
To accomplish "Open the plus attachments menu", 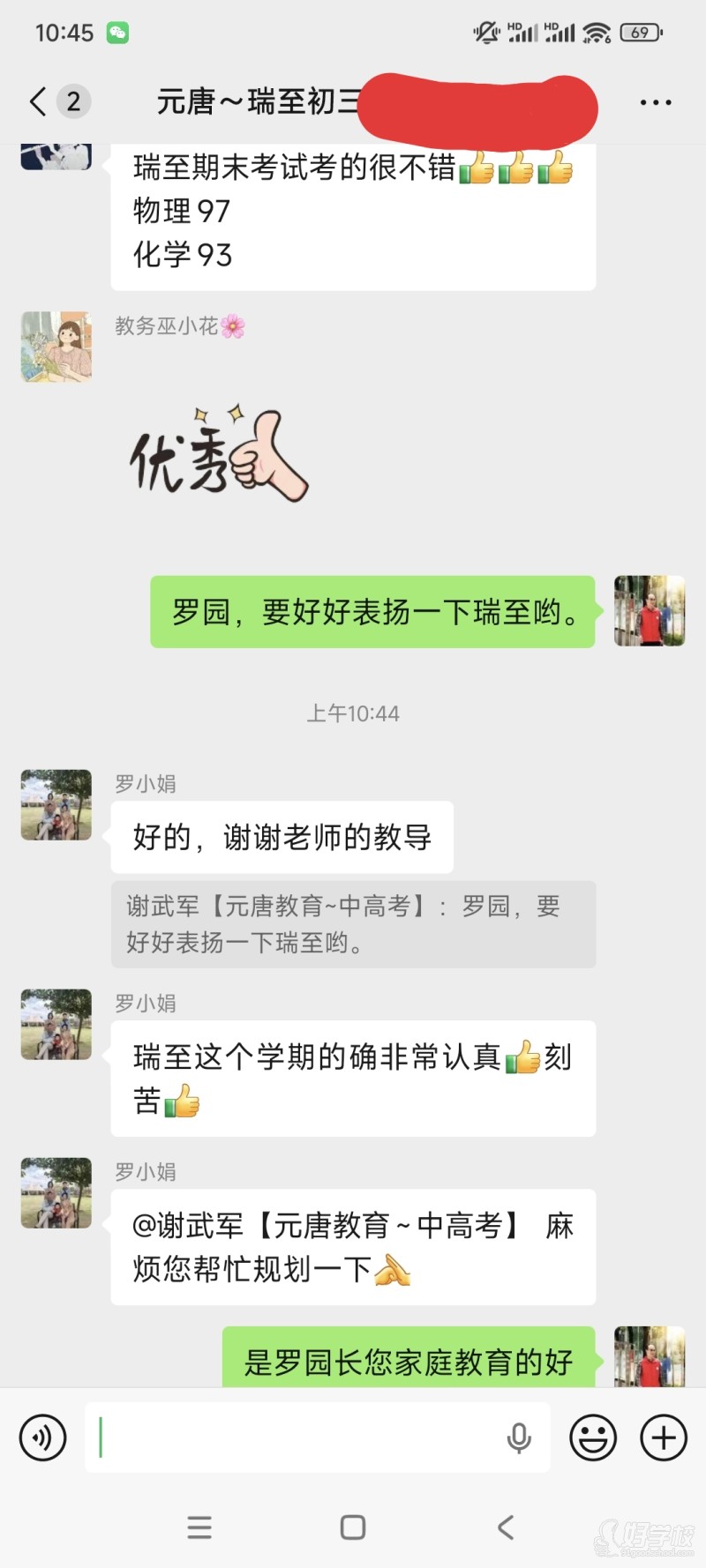I will pyautogui.click(x=663, y=1438).
